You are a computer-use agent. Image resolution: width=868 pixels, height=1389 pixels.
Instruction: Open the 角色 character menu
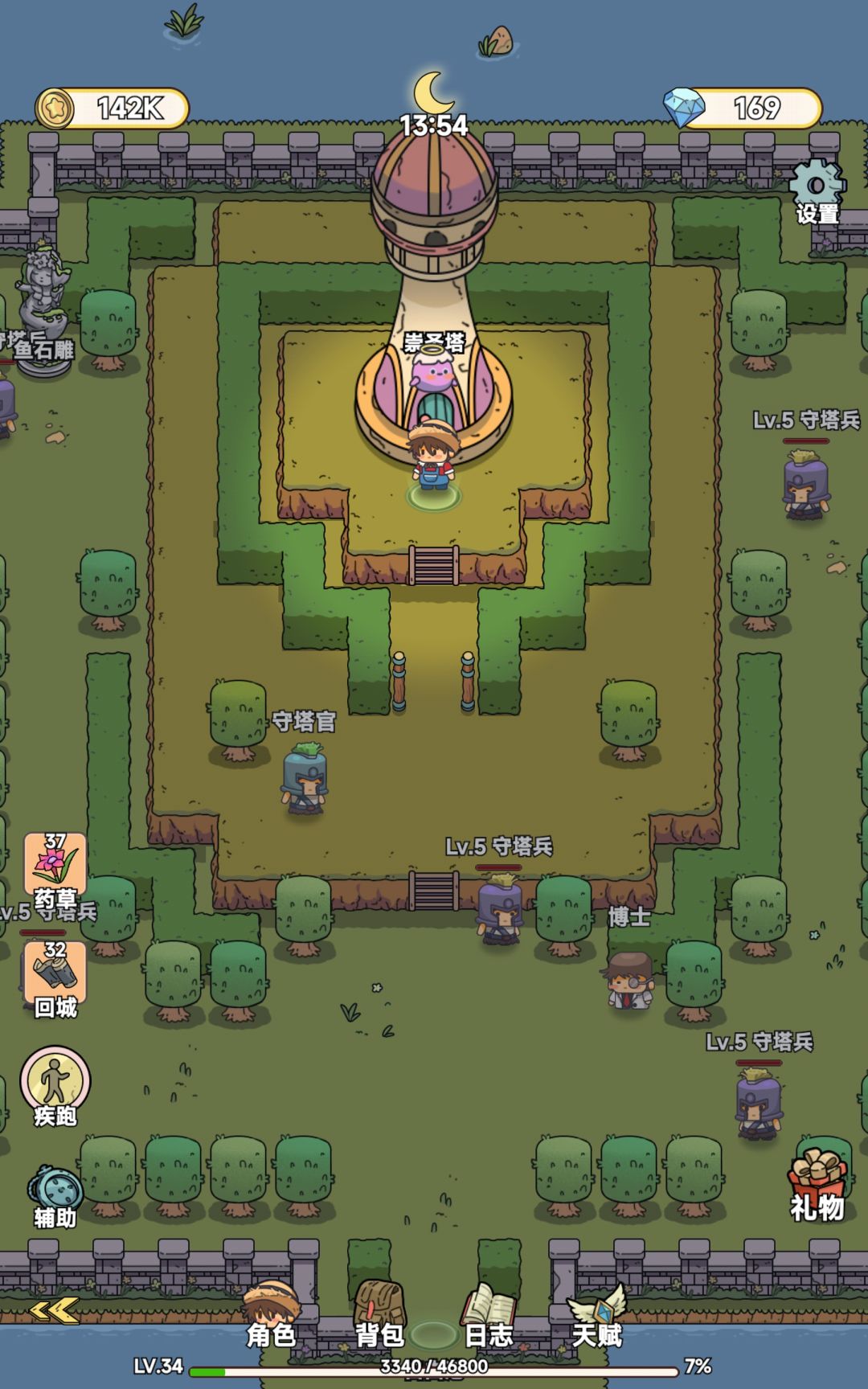(x=271, y=1316)
